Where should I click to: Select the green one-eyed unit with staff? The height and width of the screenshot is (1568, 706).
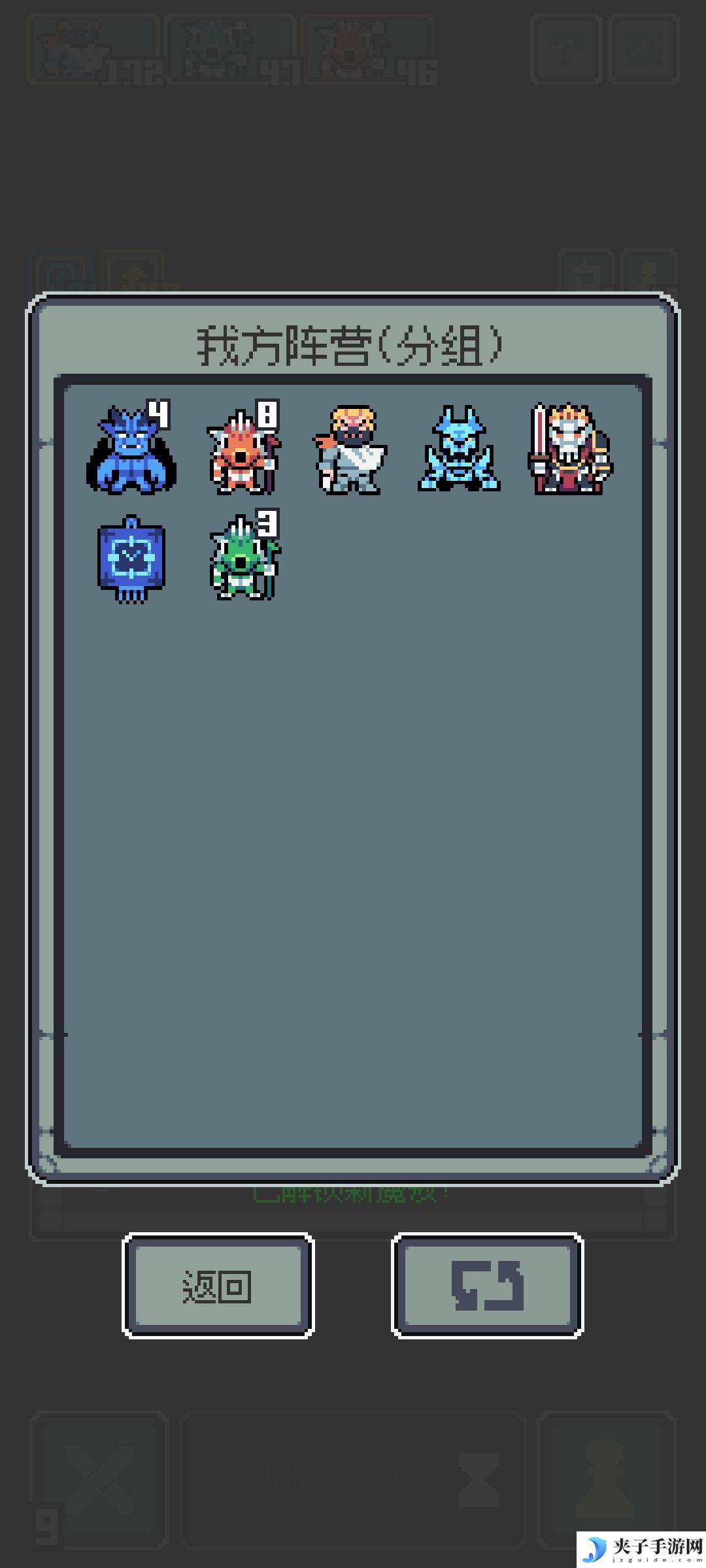click(243, 559)
